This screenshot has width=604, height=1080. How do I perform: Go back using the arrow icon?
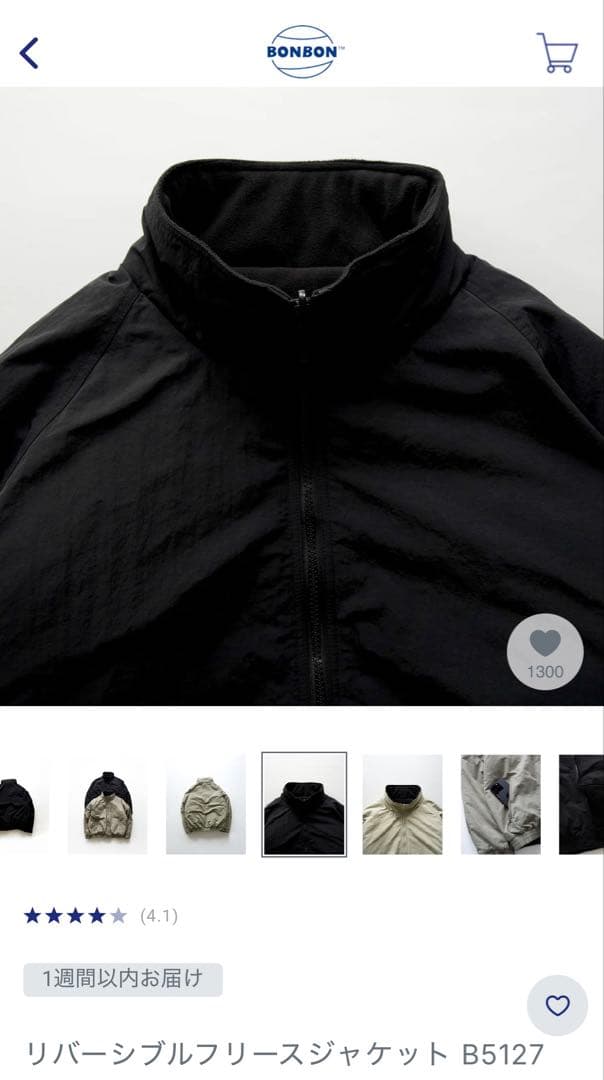29,52
